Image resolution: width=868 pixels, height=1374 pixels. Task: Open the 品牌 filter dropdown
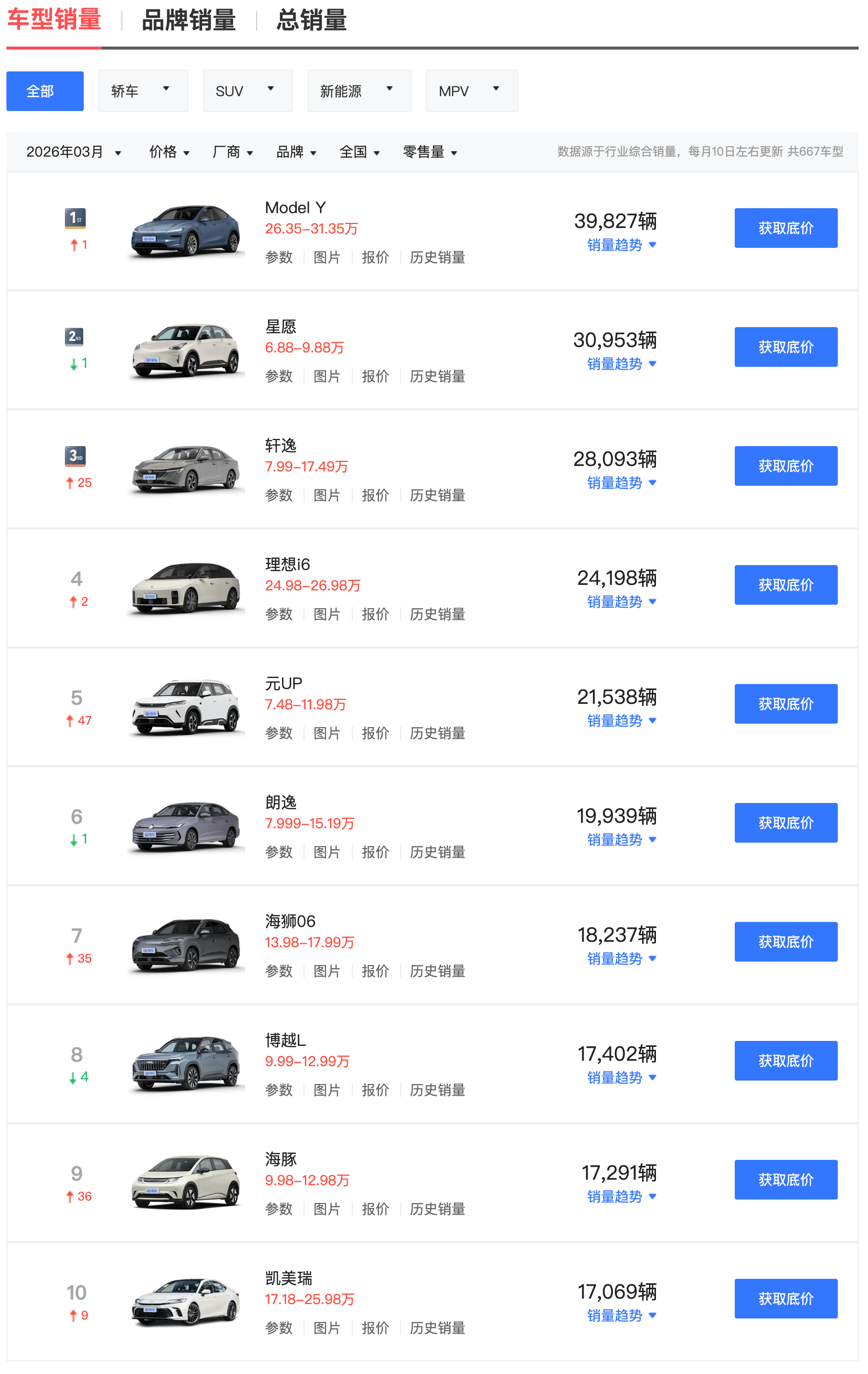pos(295,152)
